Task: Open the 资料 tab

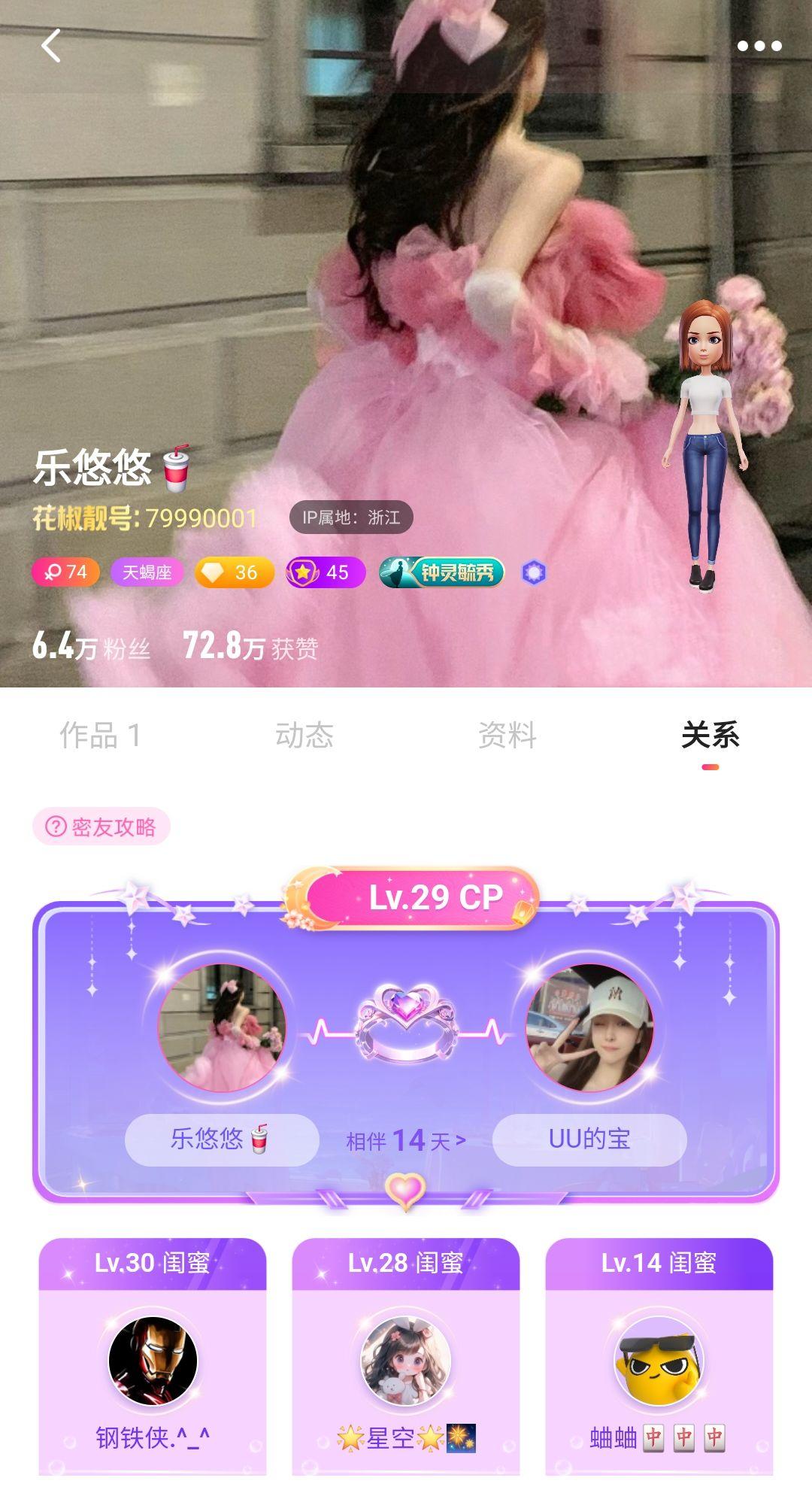Action: (507, 735)
